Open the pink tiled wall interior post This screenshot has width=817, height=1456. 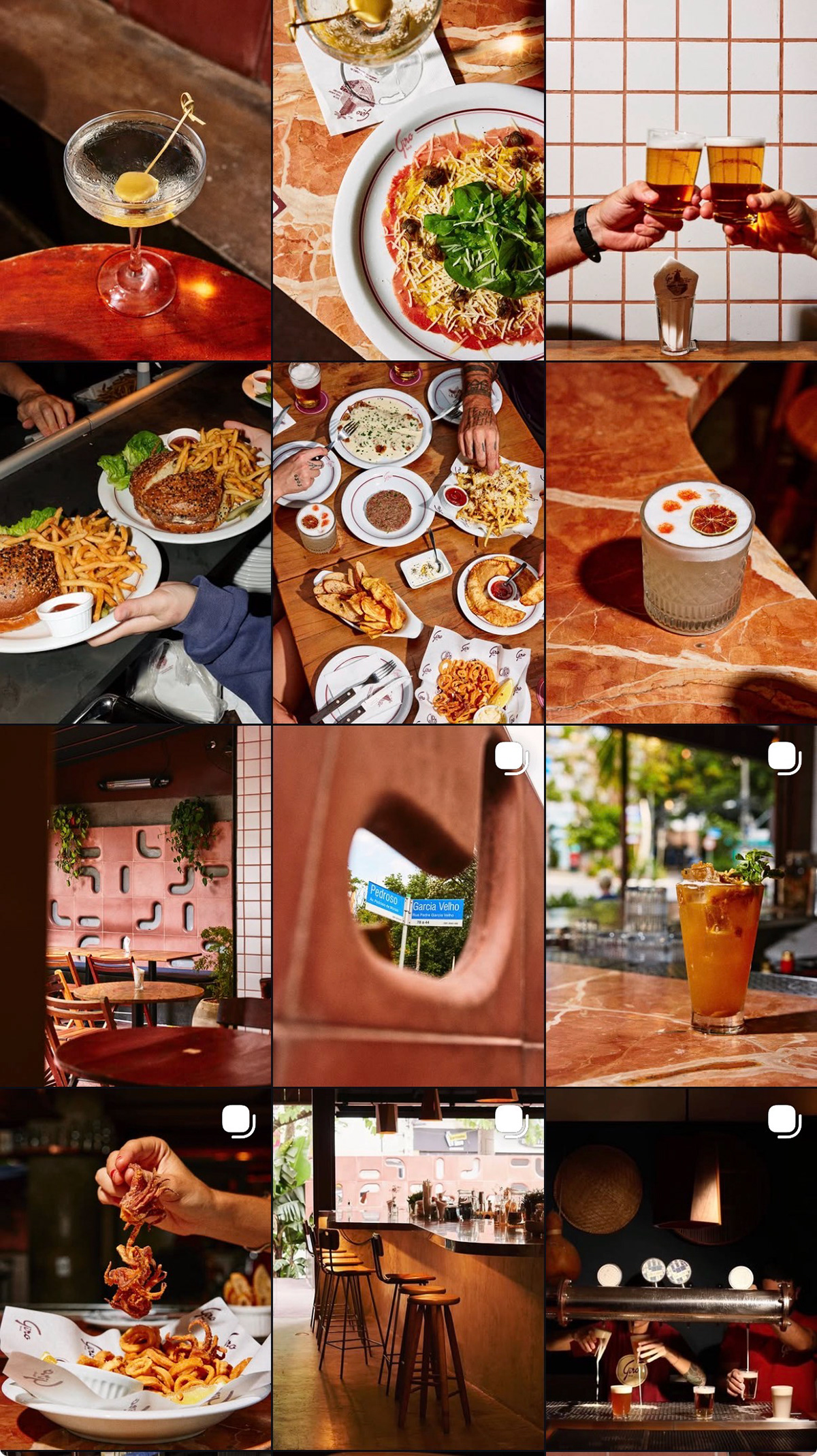(x=135, y=906)
